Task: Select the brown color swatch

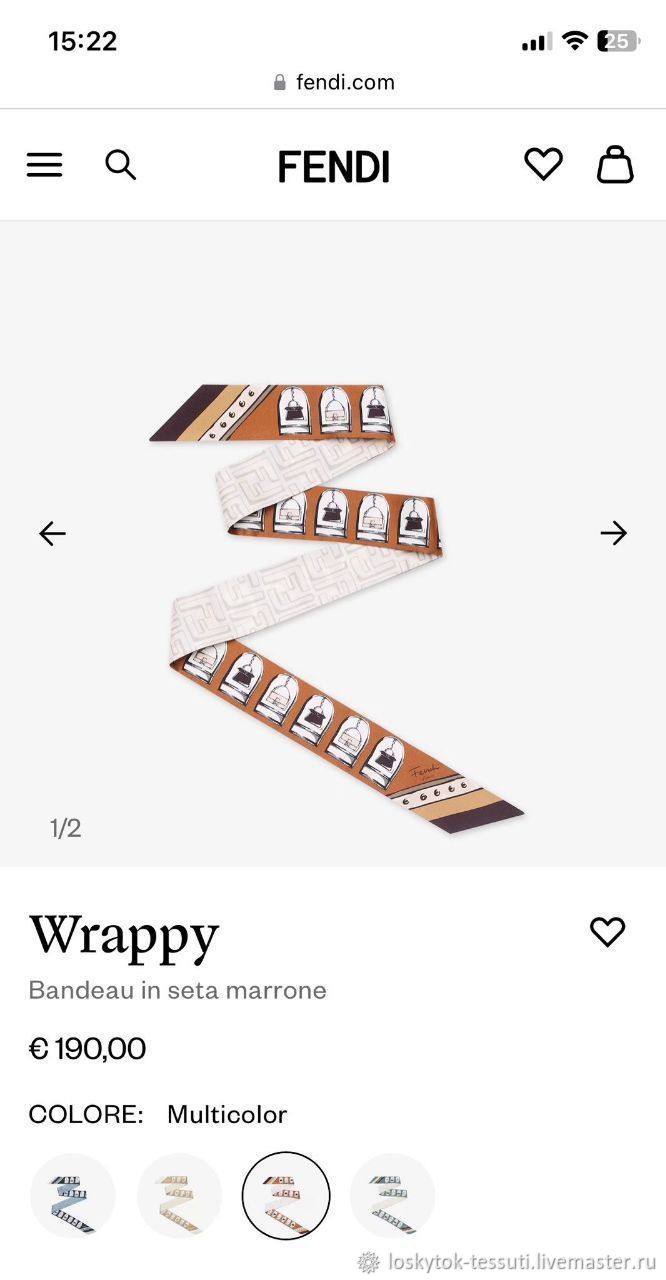Action: click(286, 1196)
